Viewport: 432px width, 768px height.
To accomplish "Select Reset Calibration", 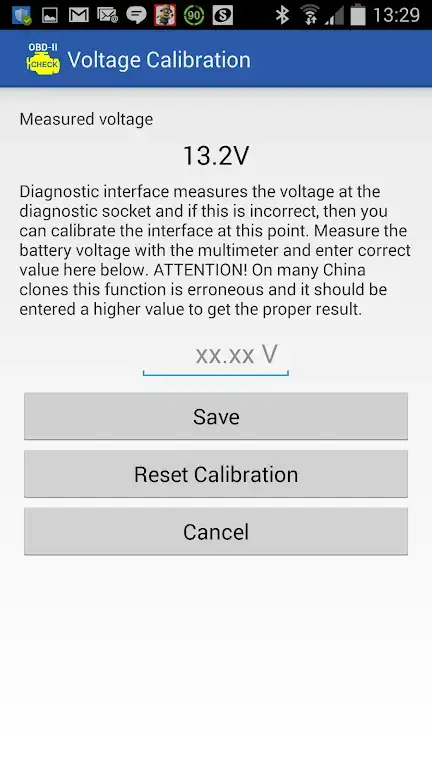I will click(x=216, y=474).
